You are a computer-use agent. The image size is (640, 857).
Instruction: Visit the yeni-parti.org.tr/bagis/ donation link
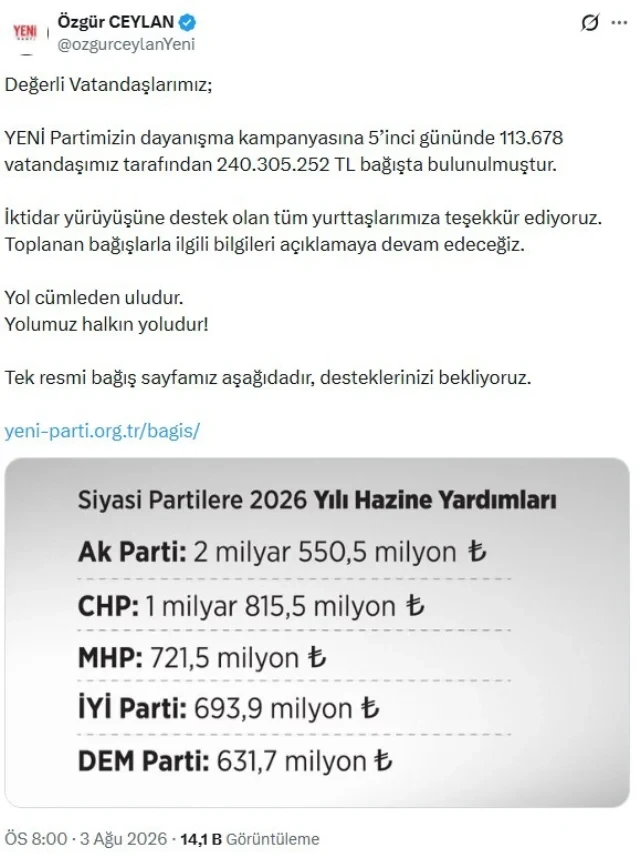coord(102,431)
